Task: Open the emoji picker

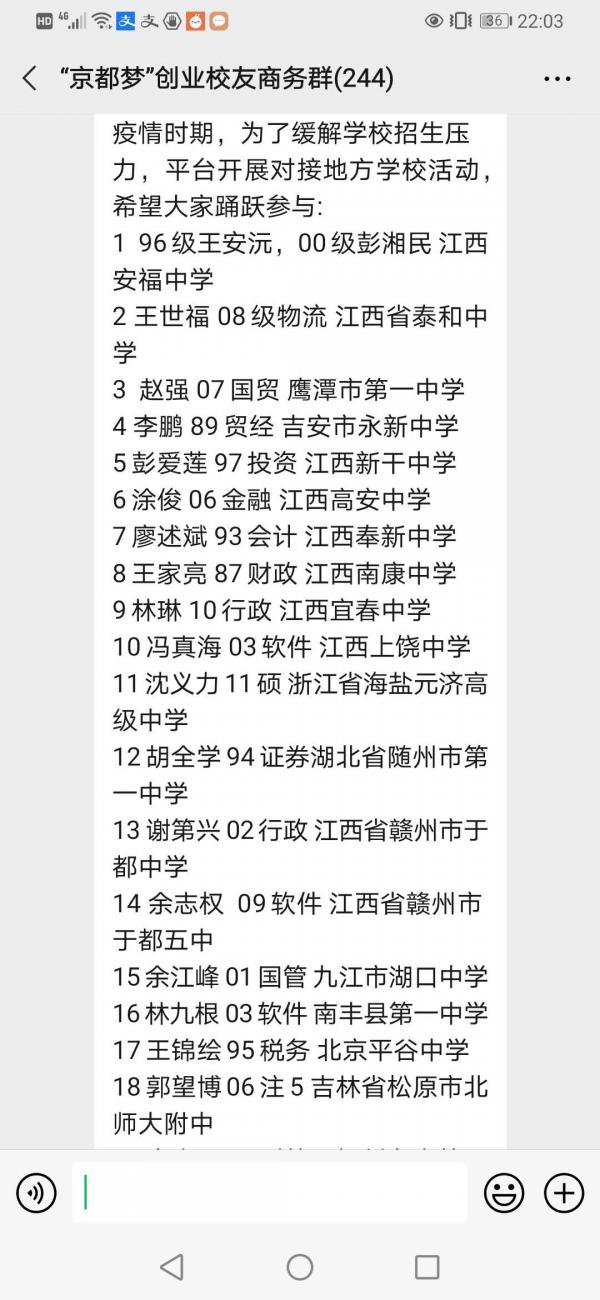Action: [504, 1192]
